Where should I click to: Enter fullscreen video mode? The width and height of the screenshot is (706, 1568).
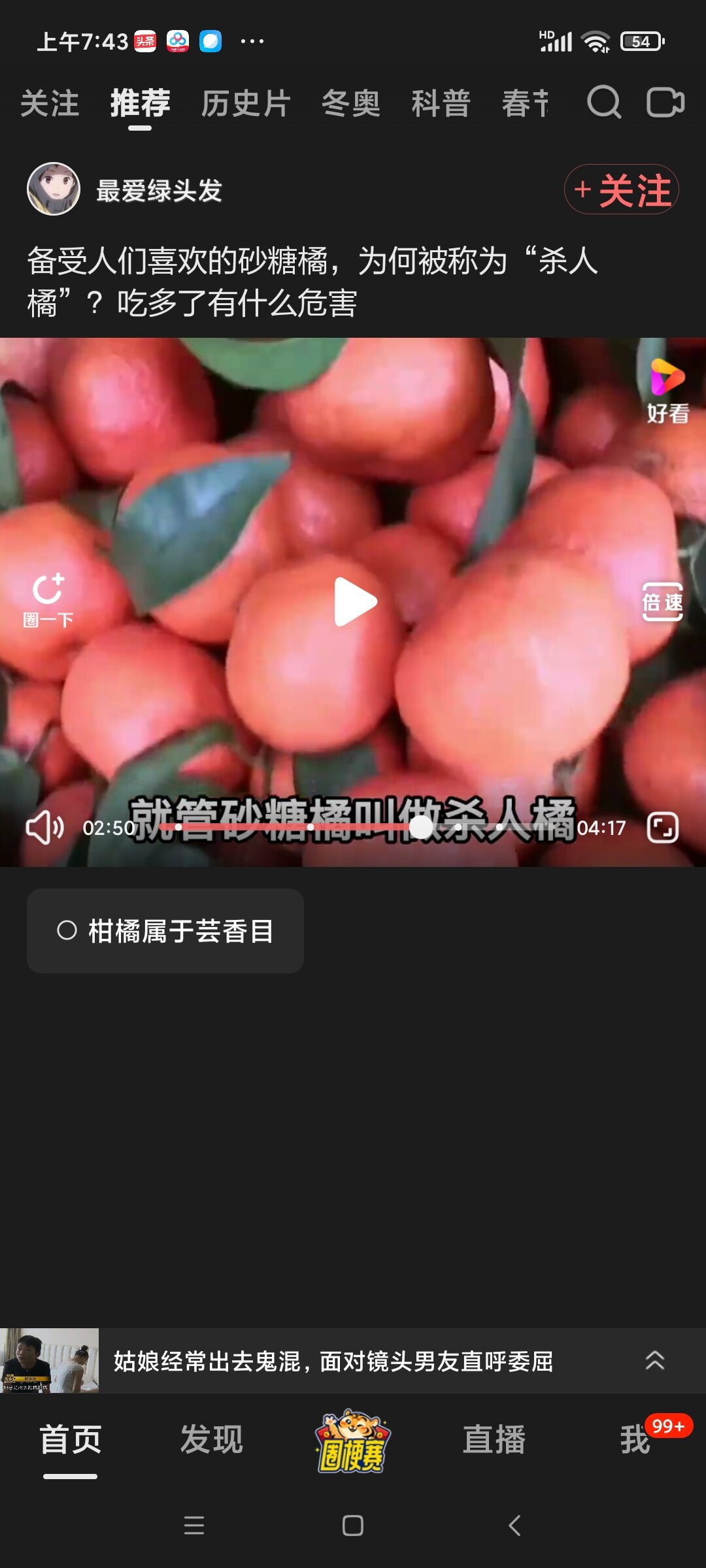(662, 828)
